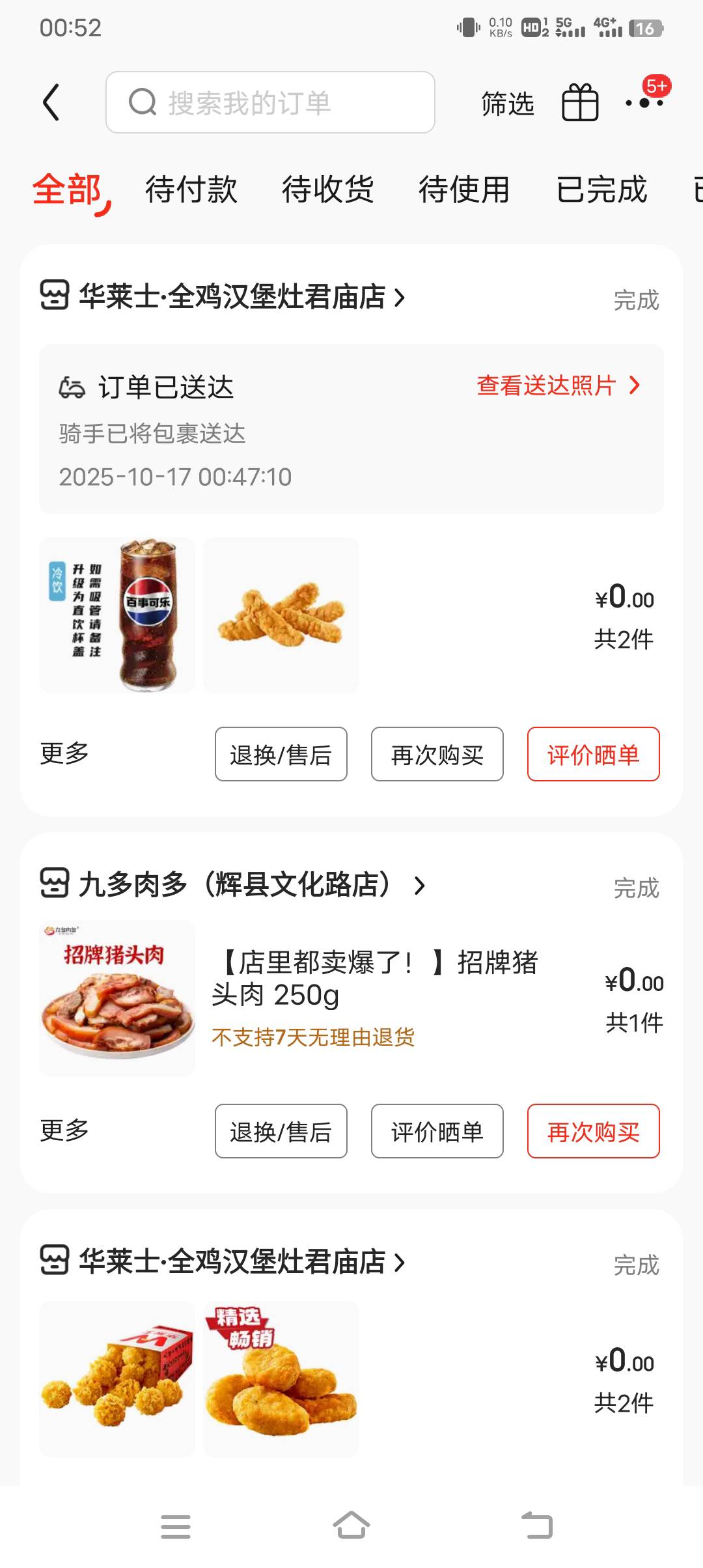
Task: Go to the system home screen
Action: (x=351, y=1526)
